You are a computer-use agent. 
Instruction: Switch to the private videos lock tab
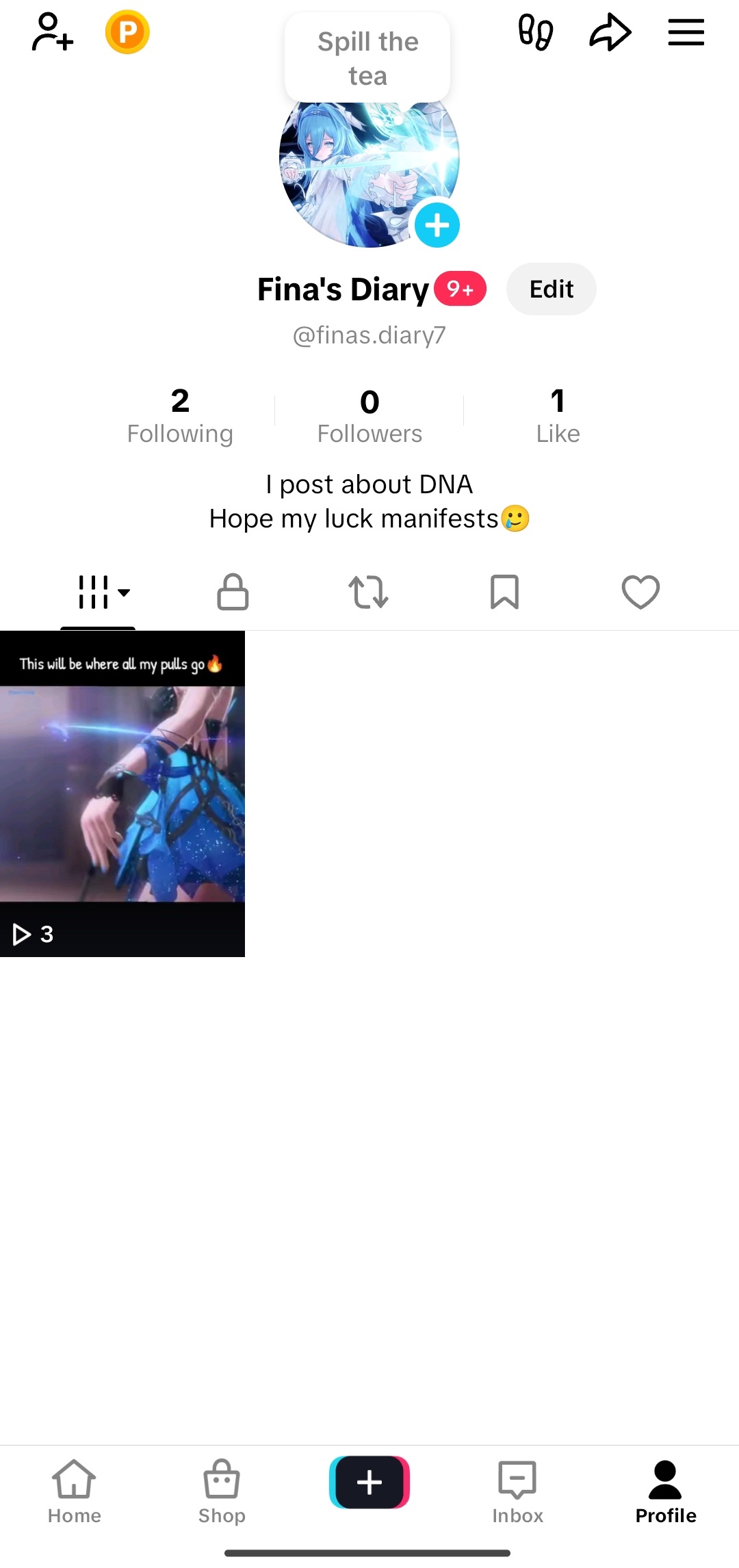coord(233,592)
